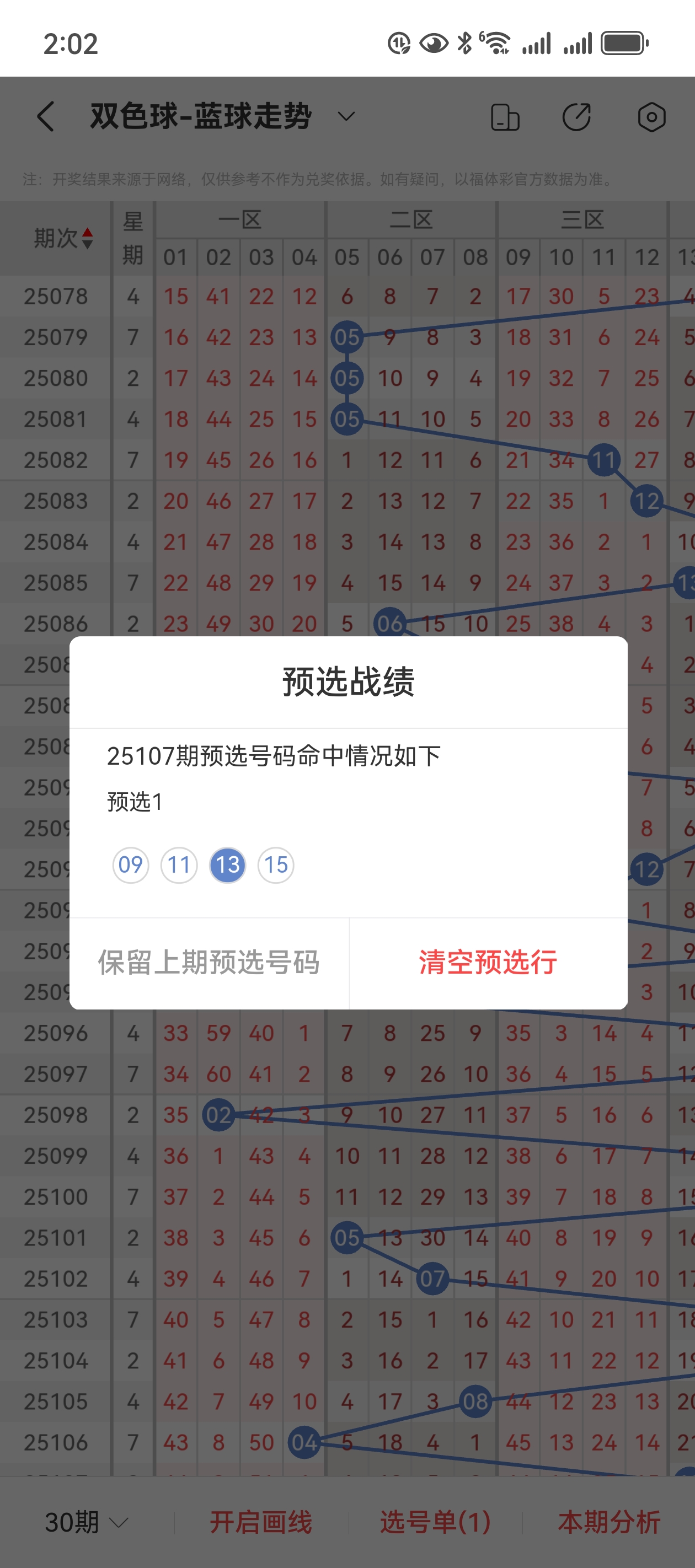Open settings via the circle icon top right
Viewport: 695px width, 1568px height.
pos(652,117)
